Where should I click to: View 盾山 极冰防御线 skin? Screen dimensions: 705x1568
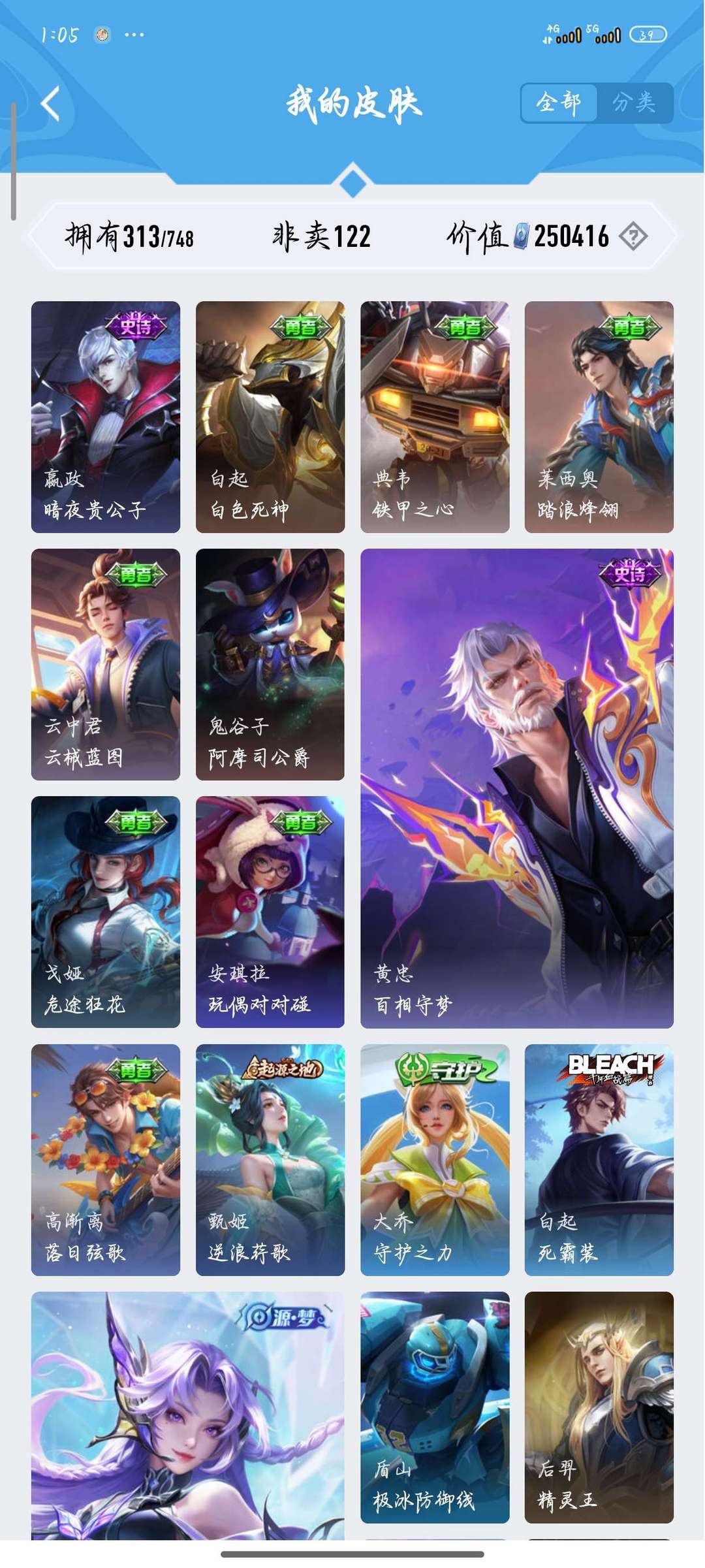coord(435,1407)
